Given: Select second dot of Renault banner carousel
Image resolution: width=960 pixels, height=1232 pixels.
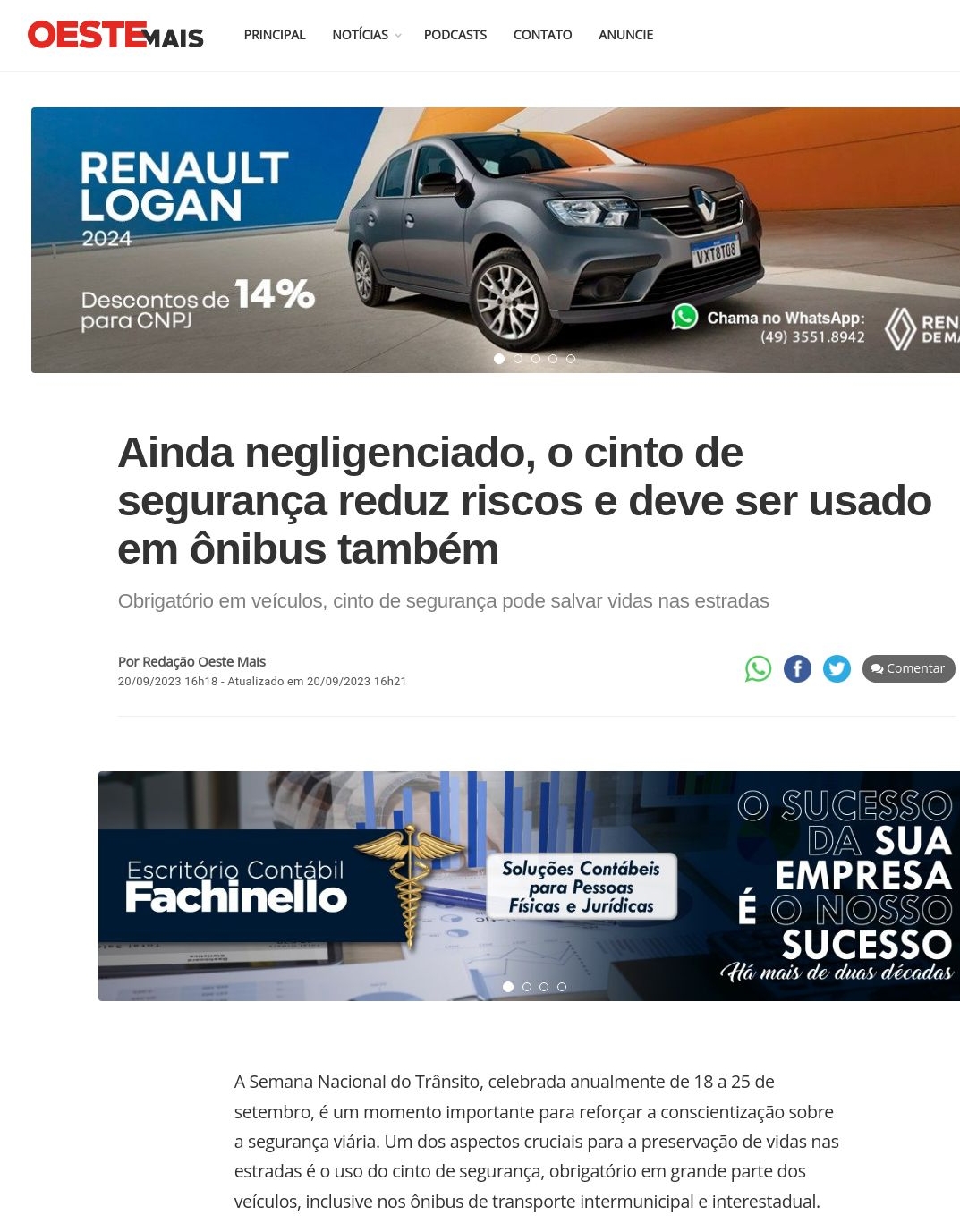Looking at the screenshot, I should tap(517, 359).
